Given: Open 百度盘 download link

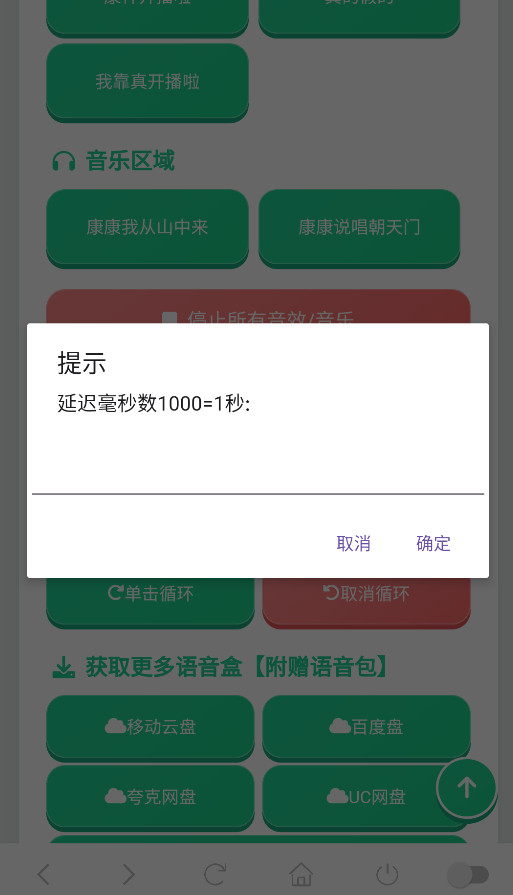Looking at the screenshot, I should pyautogui.click(x=366, y=727).
